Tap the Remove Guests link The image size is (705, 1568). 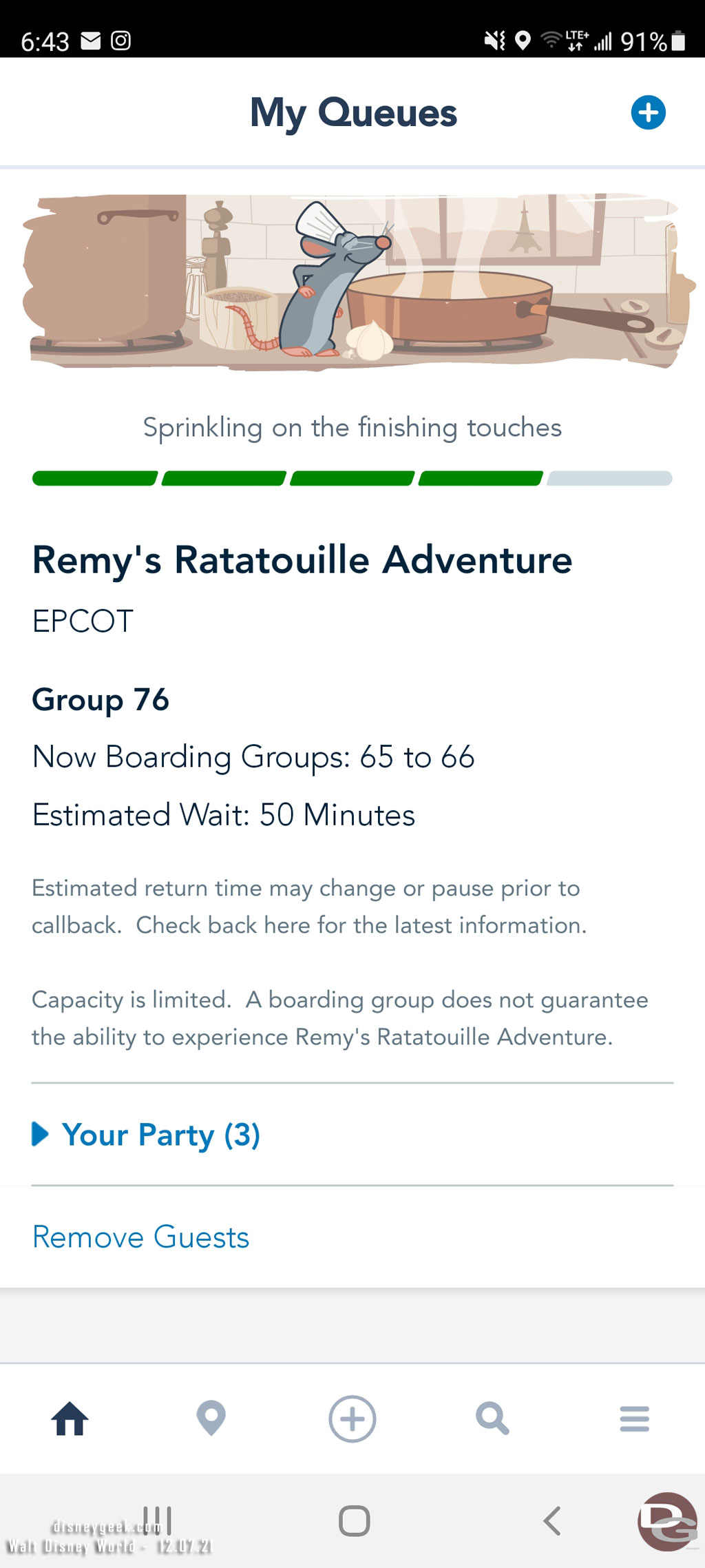pos(140,1237)
